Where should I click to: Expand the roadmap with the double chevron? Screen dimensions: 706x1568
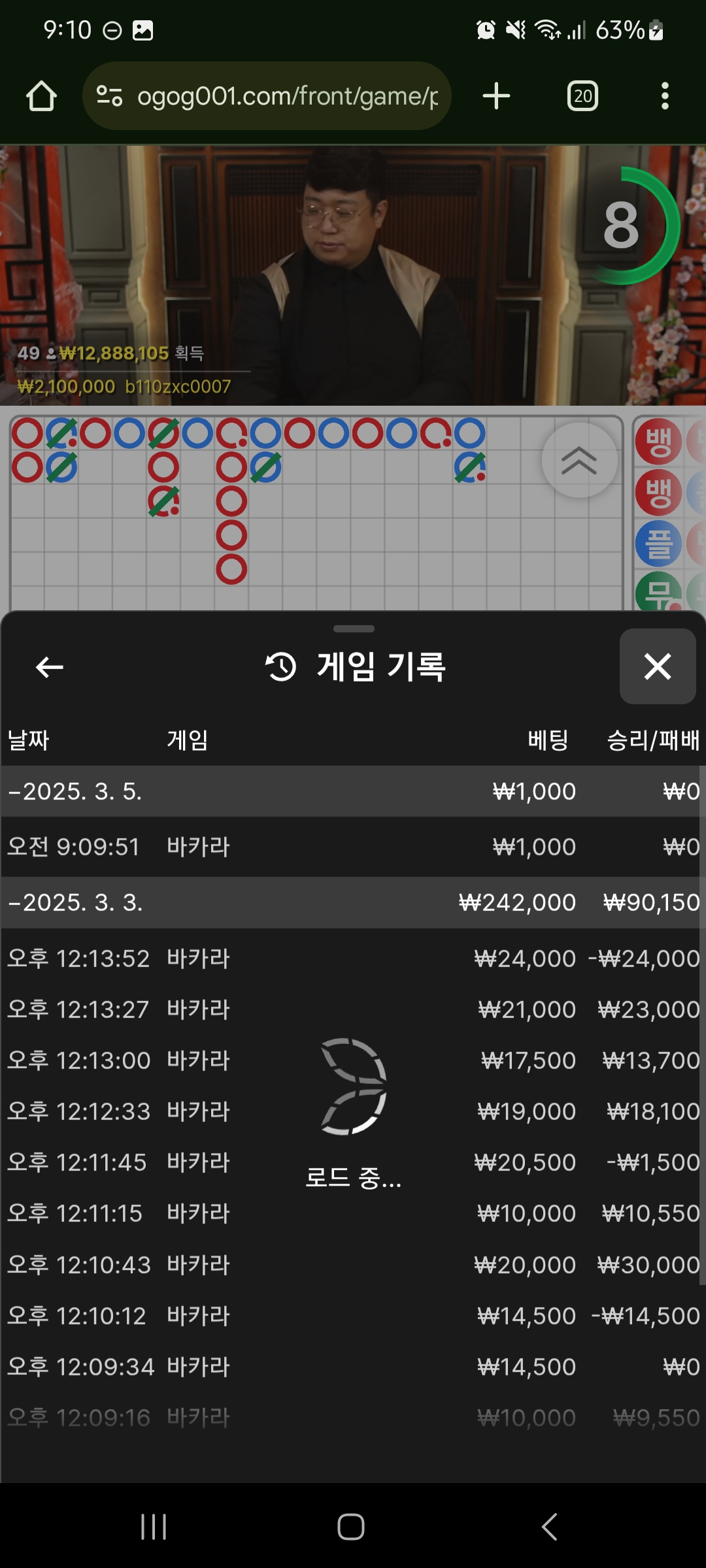[579, 461]
